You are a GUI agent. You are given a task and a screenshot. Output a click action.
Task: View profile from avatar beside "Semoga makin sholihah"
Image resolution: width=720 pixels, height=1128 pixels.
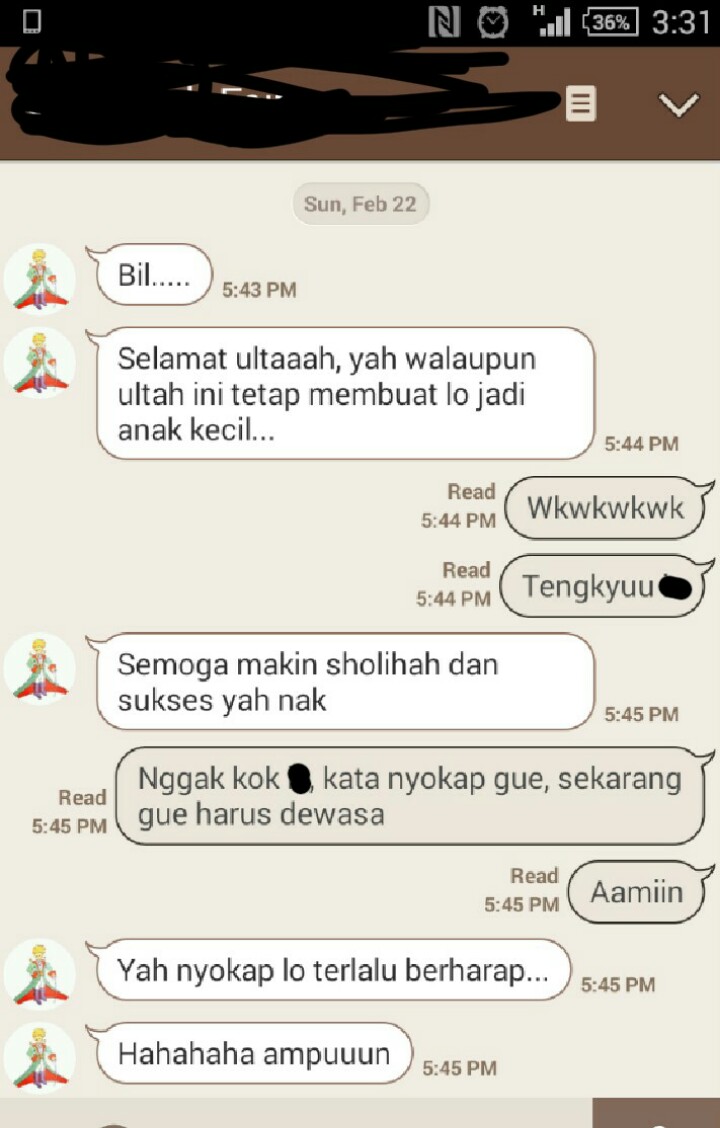(x=40, y=667)
